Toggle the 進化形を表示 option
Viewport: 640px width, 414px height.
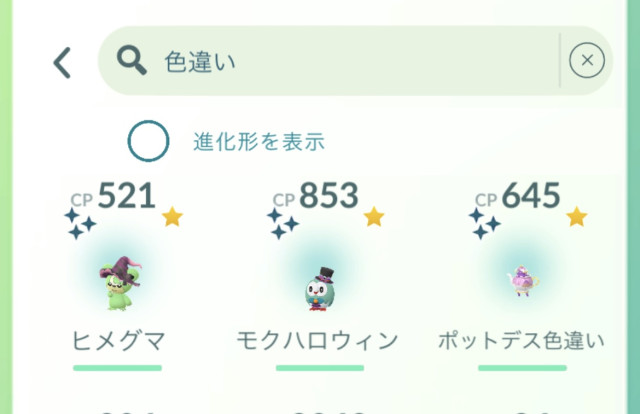pos(148,142)
